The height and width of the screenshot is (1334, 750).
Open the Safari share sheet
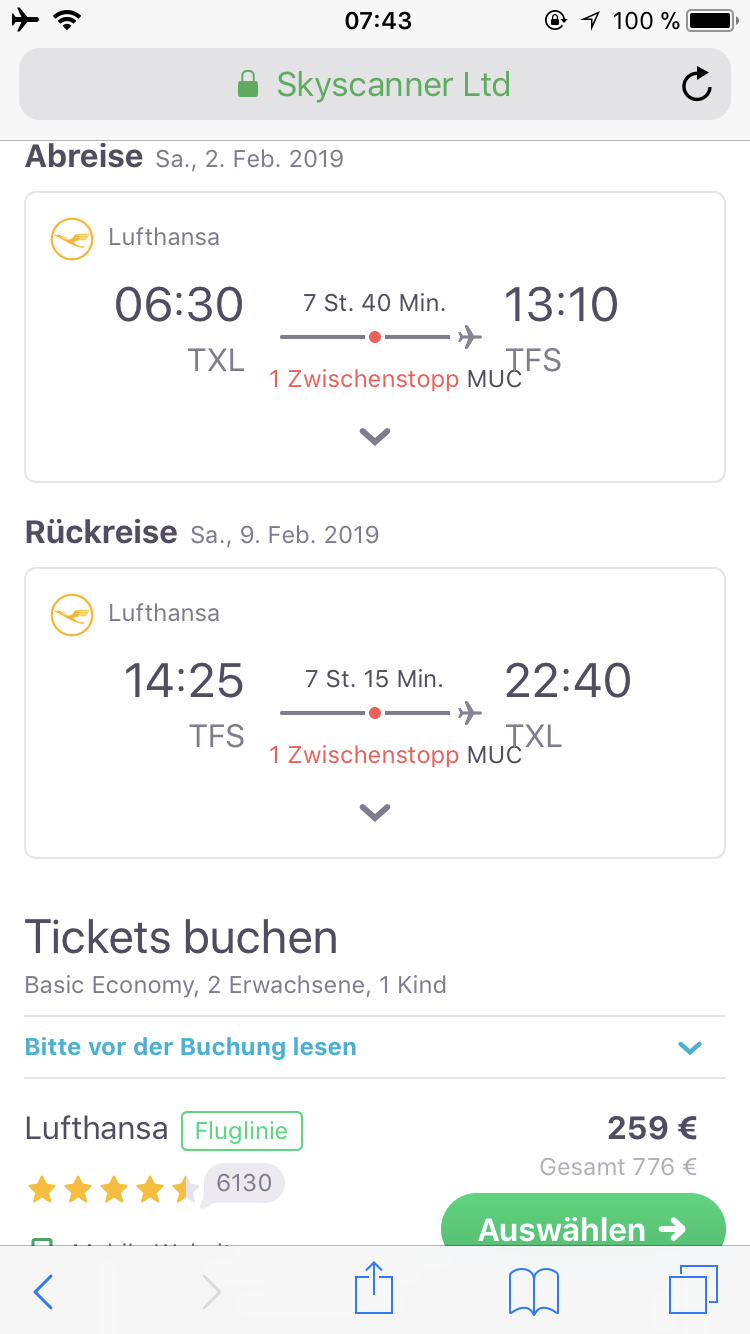coord(374,1288)
